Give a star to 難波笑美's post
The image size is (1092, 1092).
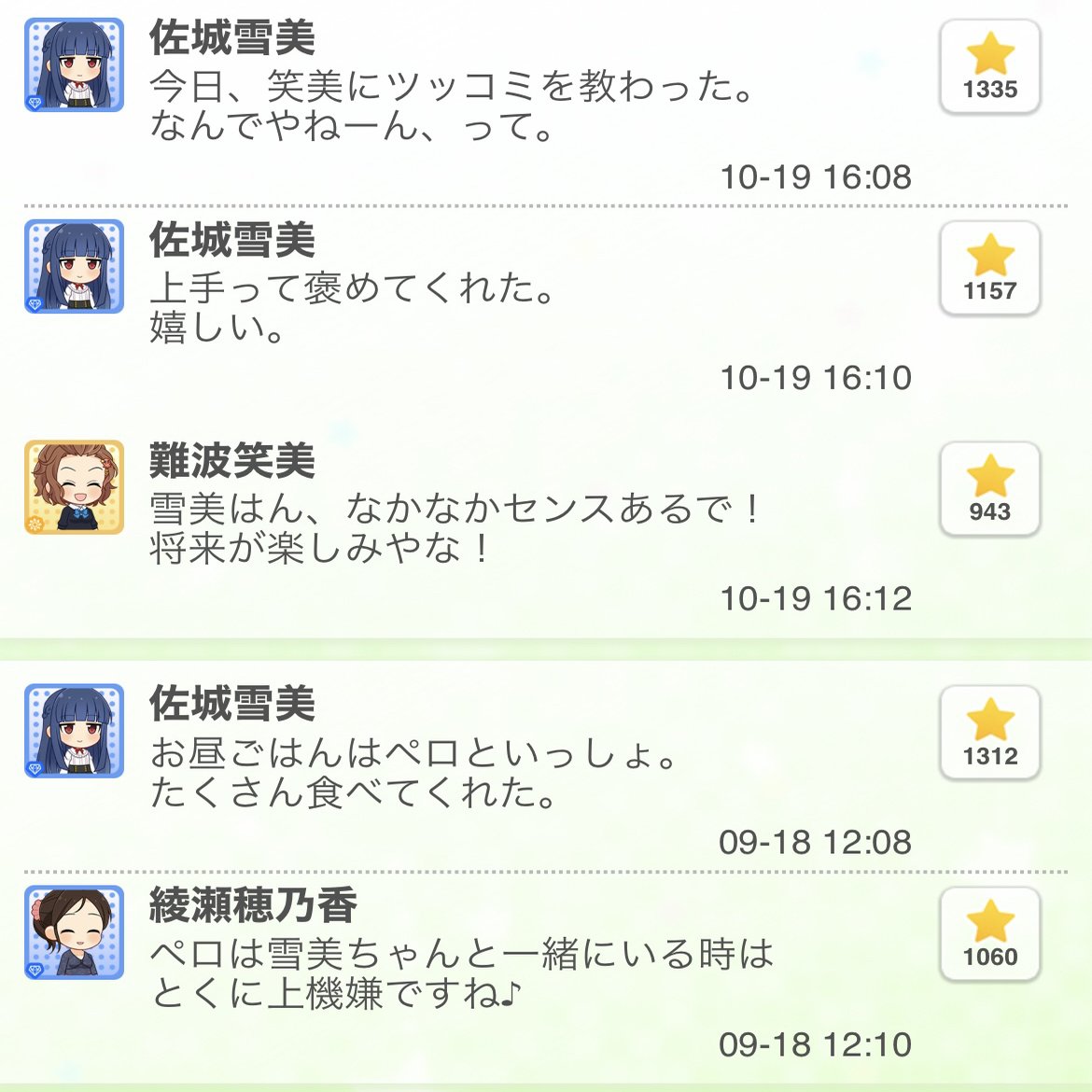(x=989, y=490)
